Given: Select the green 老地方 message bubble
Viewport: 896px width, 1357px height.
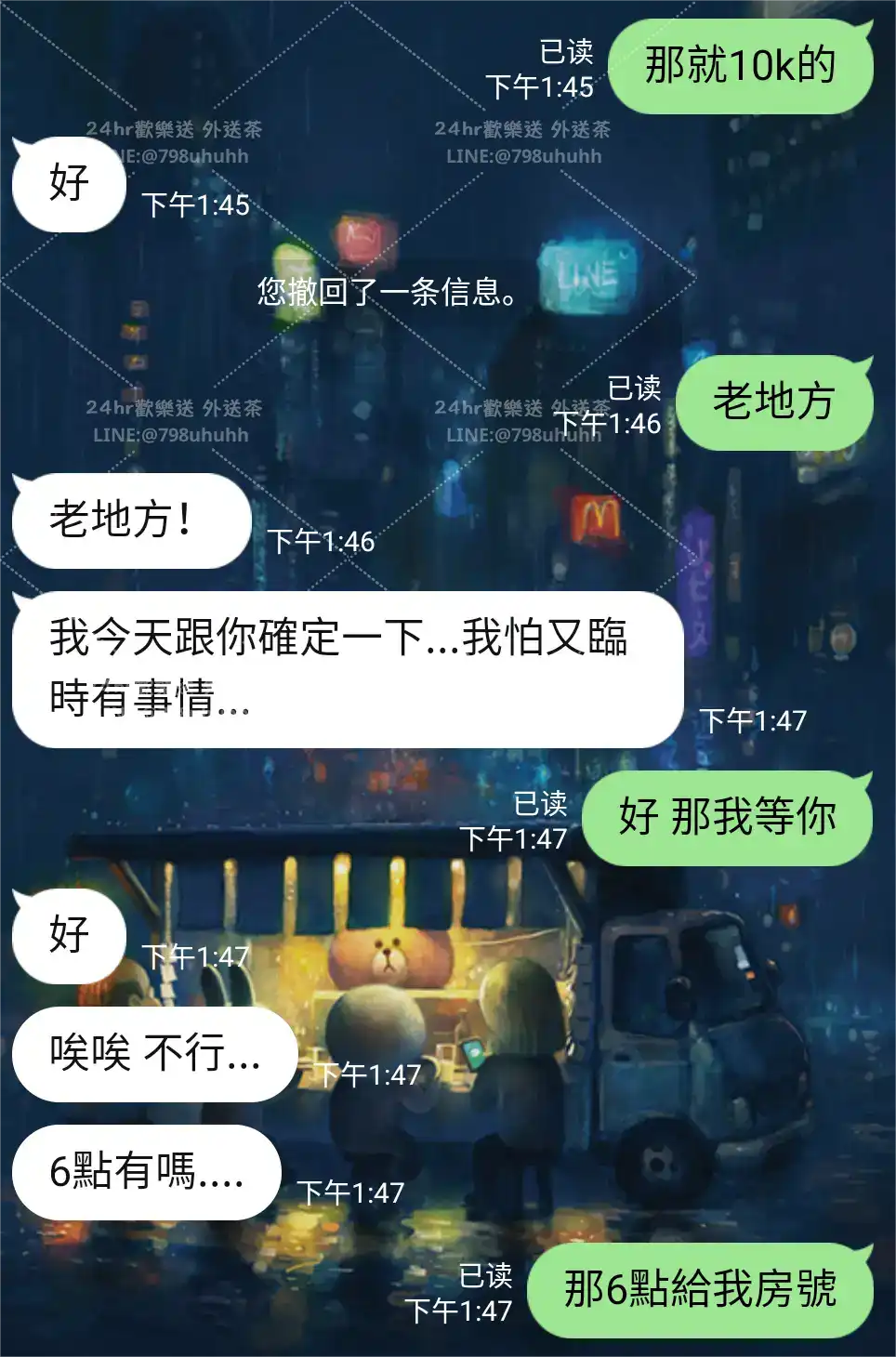Looking at the screenshot, I should 779,402.
